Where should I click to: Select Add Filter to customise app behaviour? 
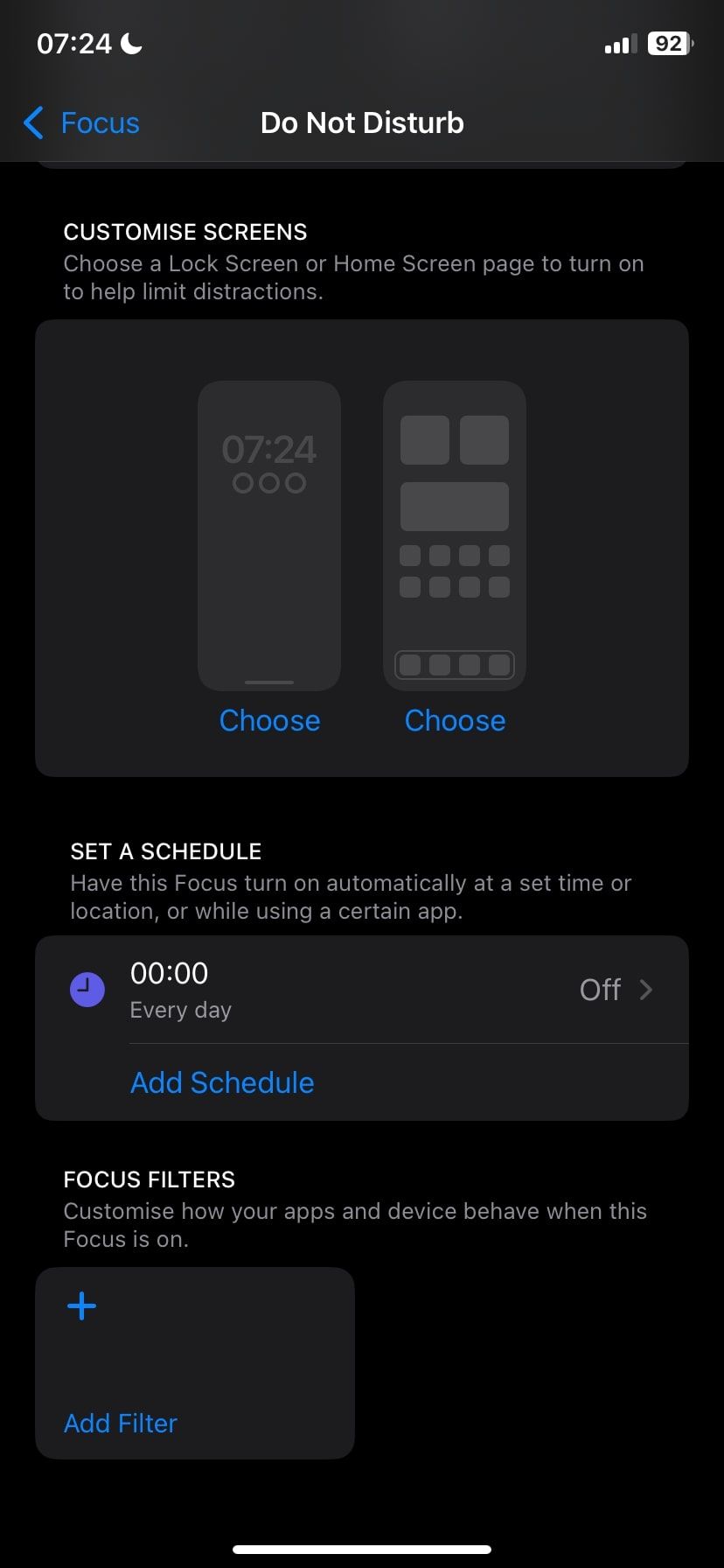point(120,1423)
